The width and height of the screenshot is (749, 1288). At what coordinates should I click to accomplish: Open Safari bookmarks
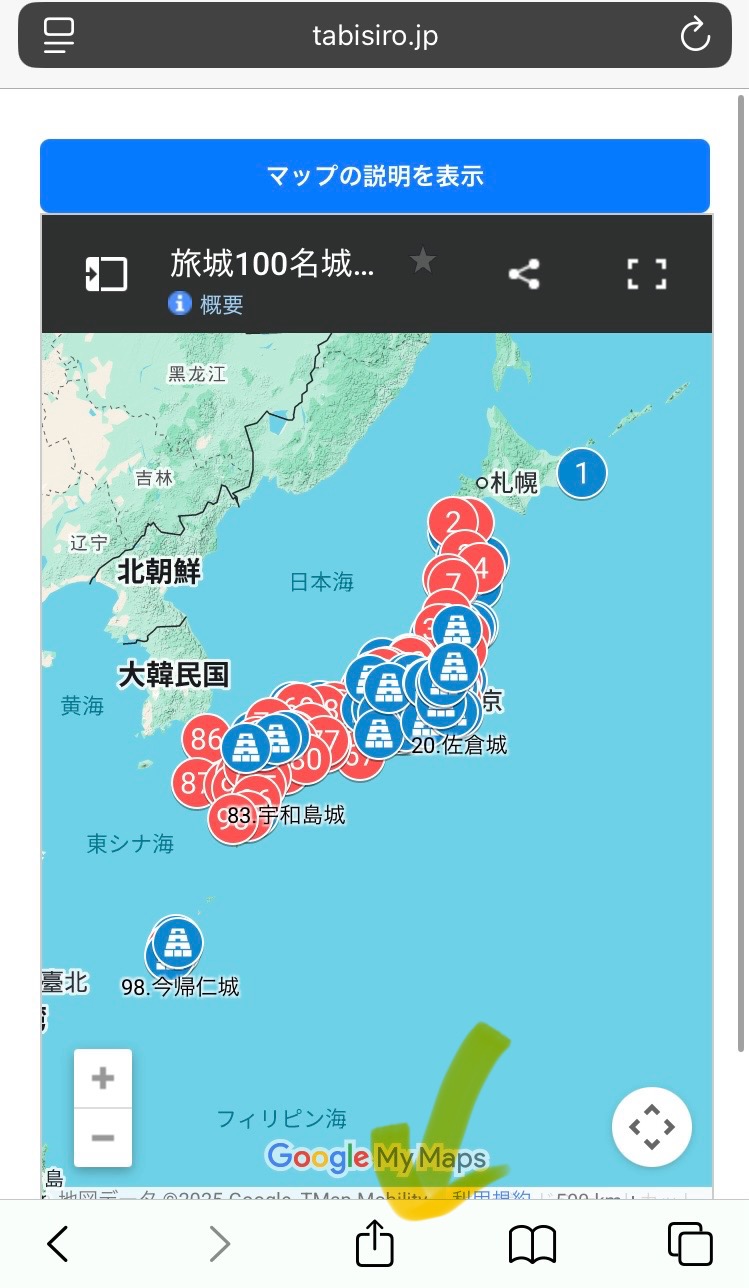(x=532, y=1244)
